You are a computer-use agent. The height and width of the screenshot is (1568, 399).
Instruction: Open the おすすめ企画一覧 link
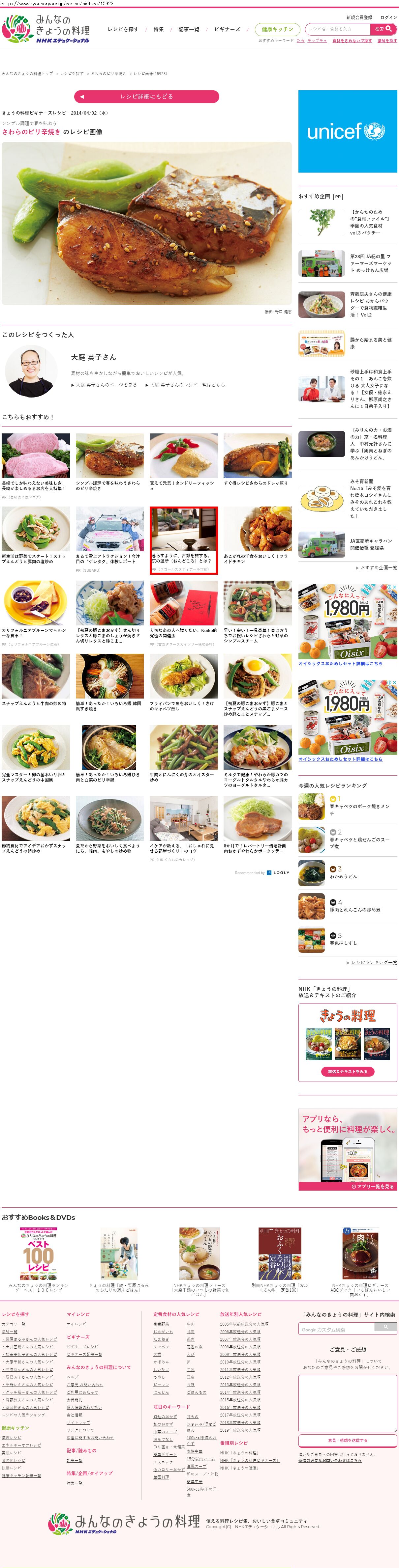point(378,567)
